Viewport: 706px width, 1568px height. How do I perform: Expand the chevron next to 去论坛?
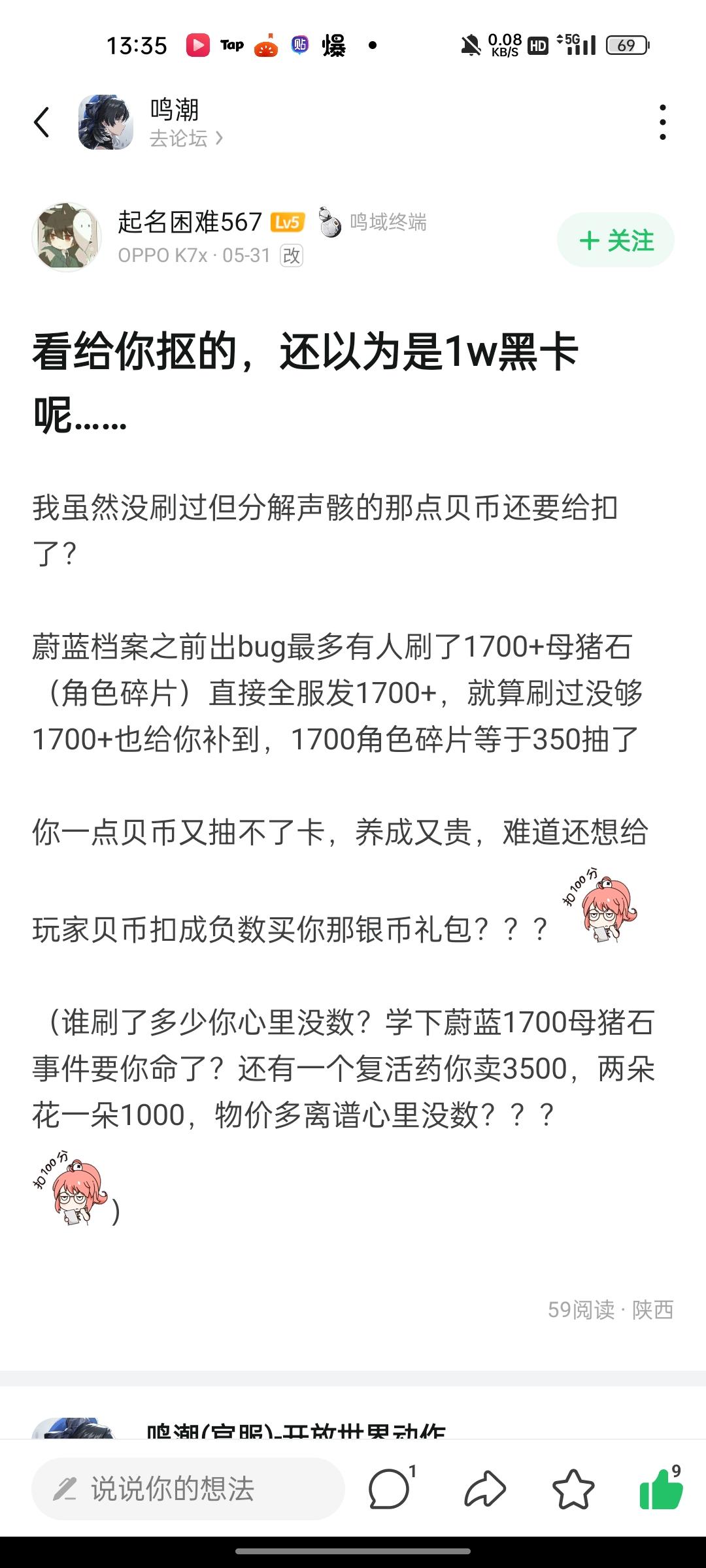tap(220, 139)
